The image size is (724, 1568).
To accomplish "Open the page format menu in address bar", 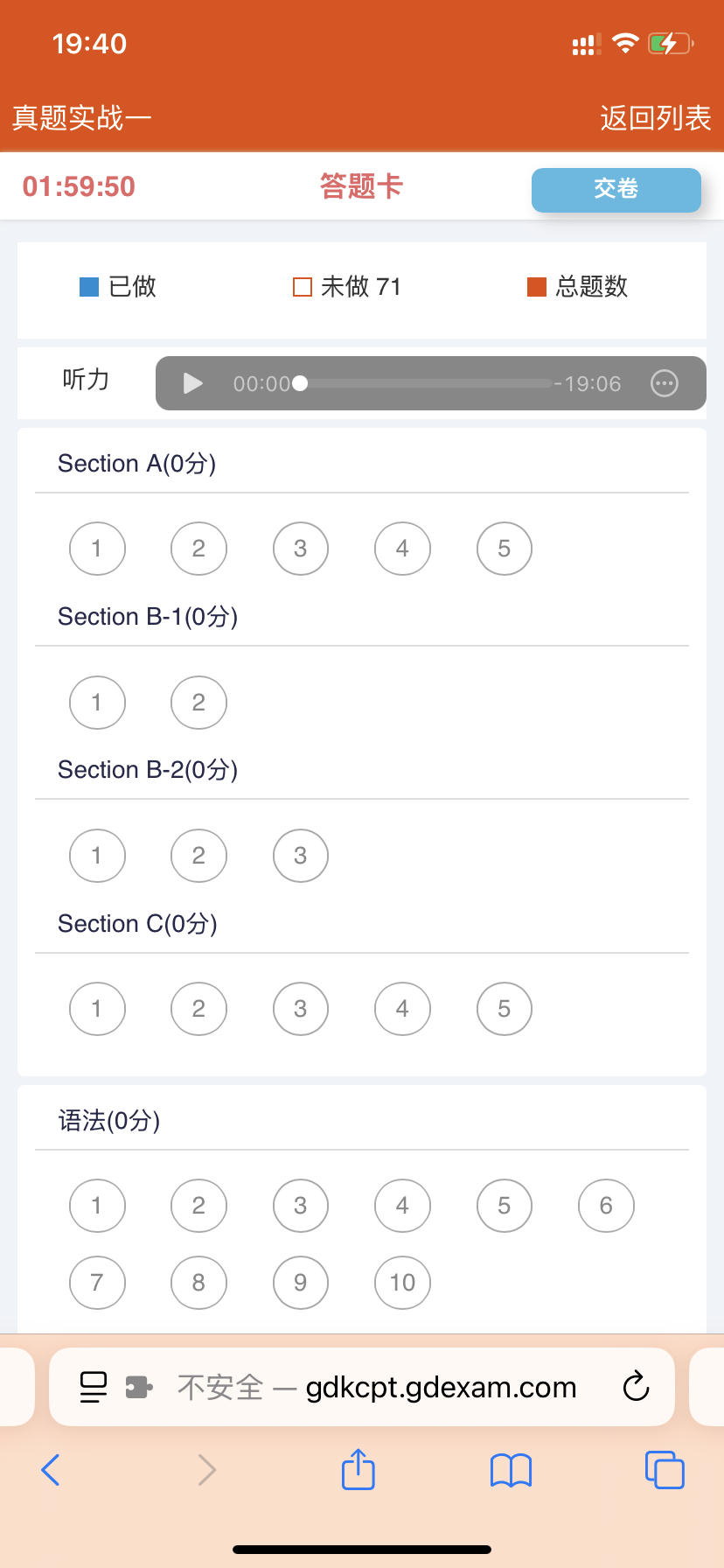I will 94,1387.
